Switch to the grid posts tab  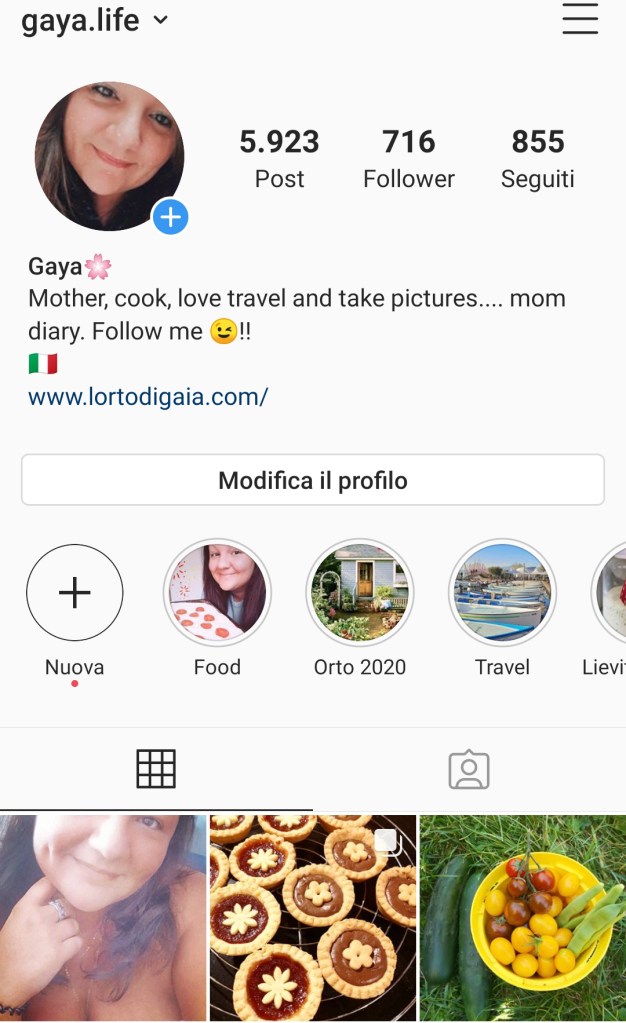pos(156,769)
